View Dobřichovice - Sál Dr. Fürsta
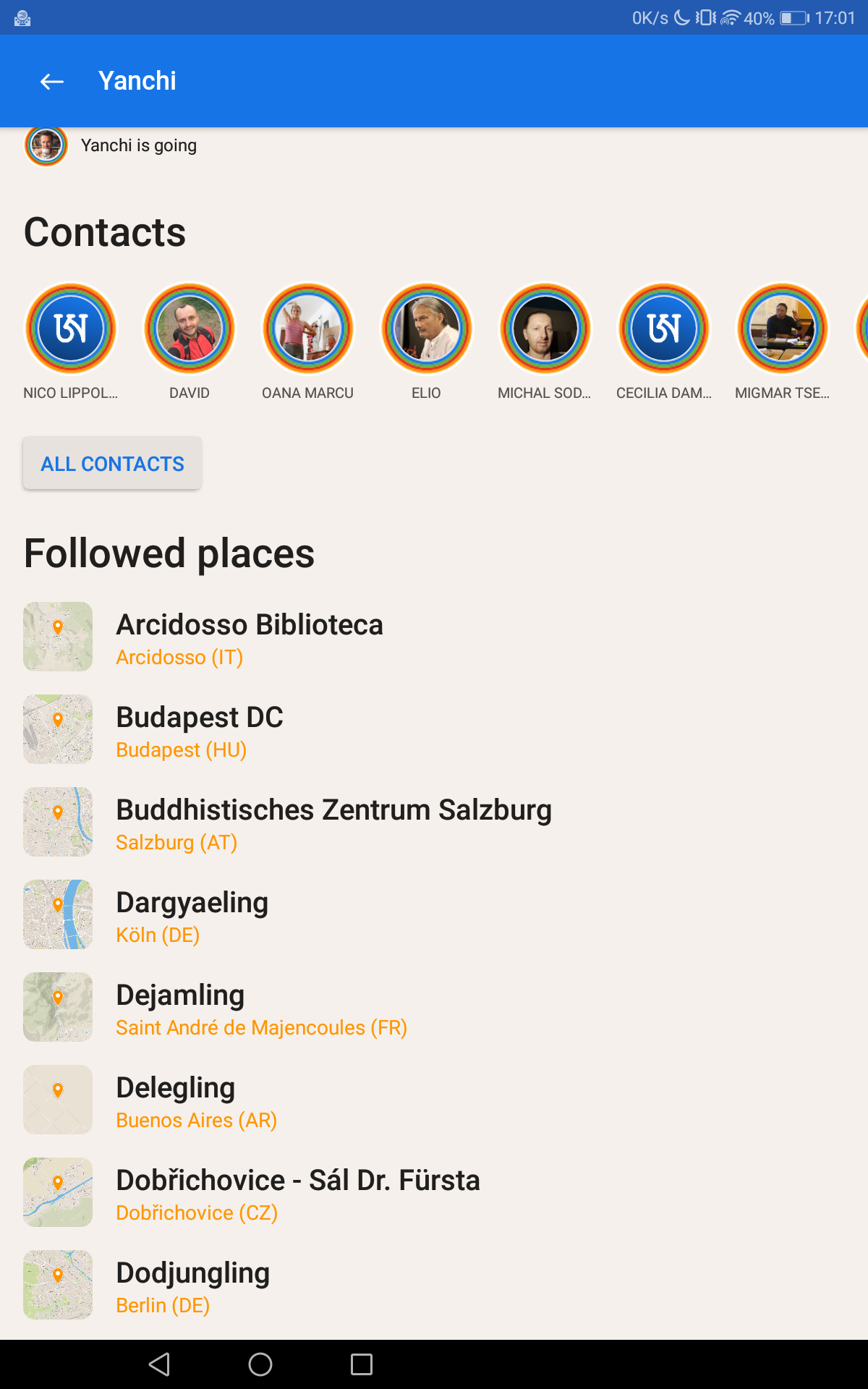The width and height of the screenshot is (868, 1389). coord(298,1193)
